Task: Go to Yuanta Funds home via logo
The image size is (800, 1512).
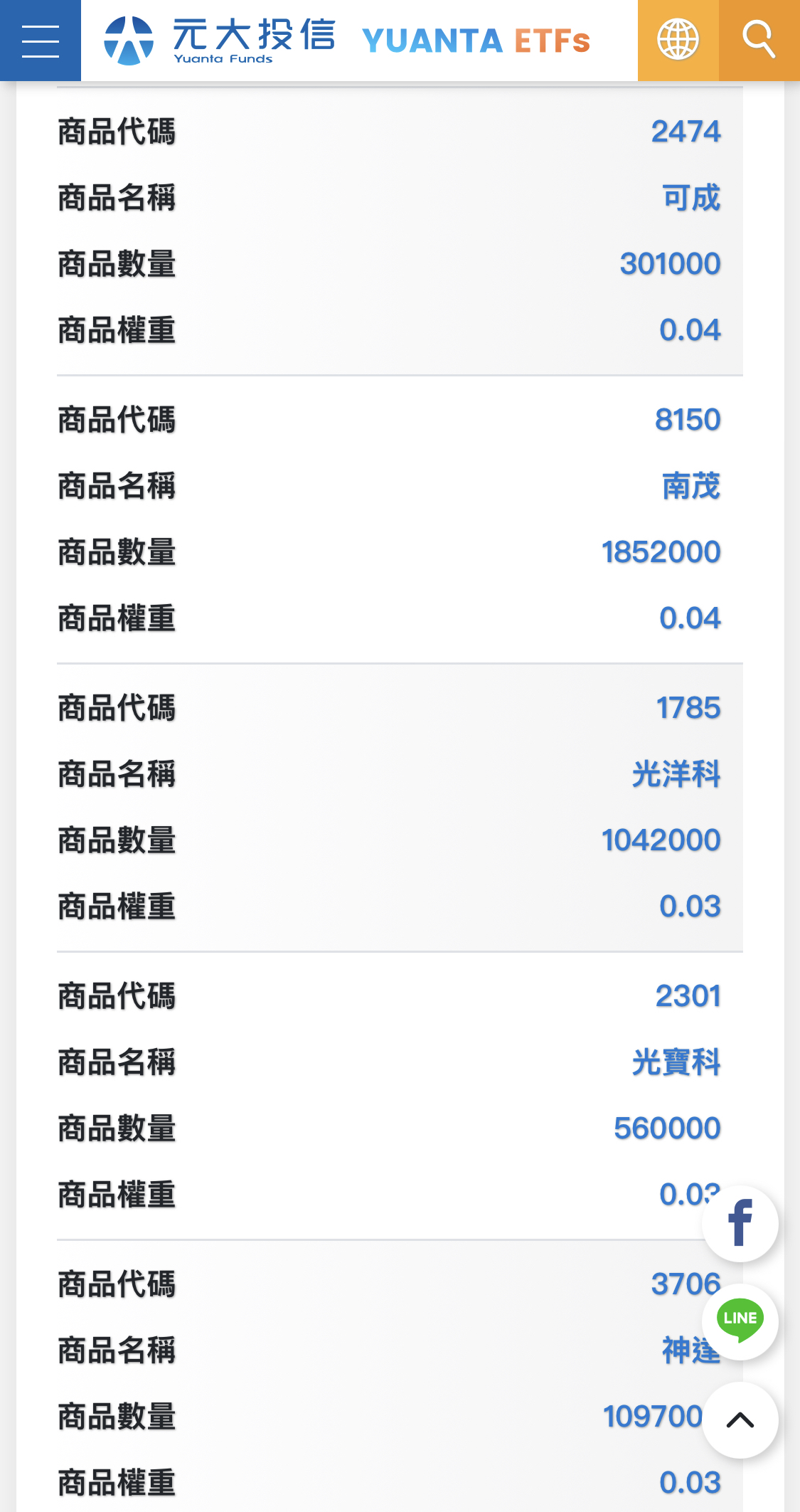Action: [220, 41]
